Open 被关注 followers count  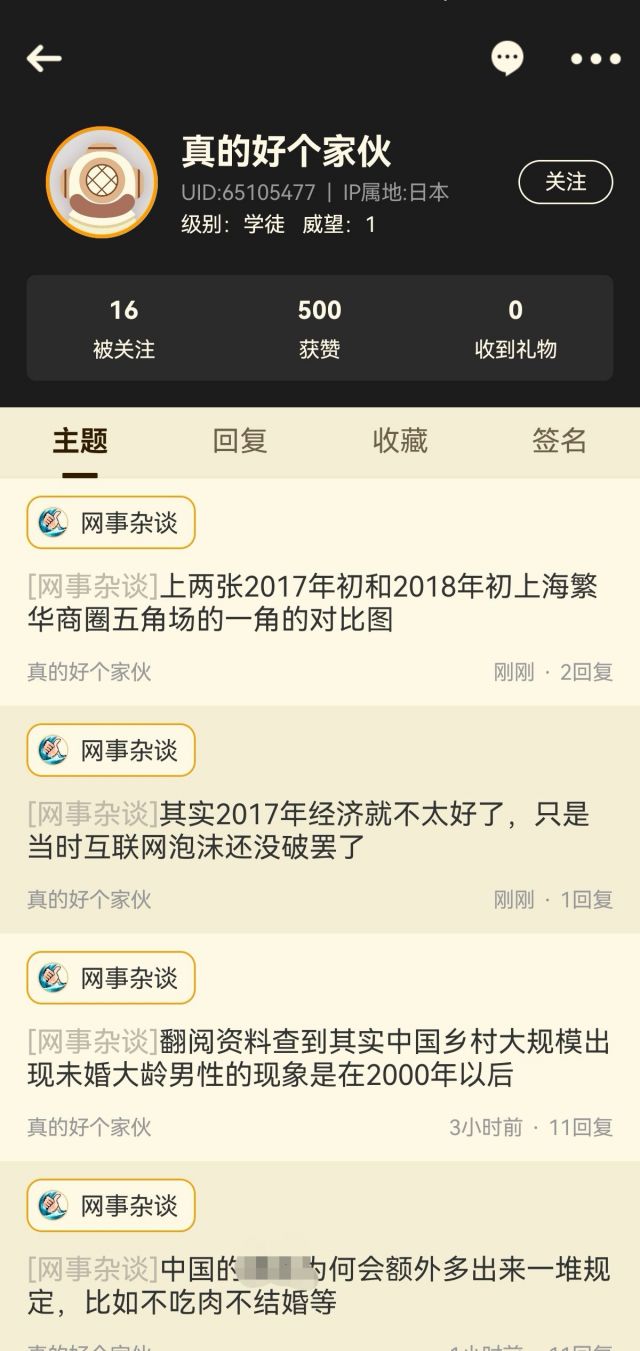coord(124,328)
